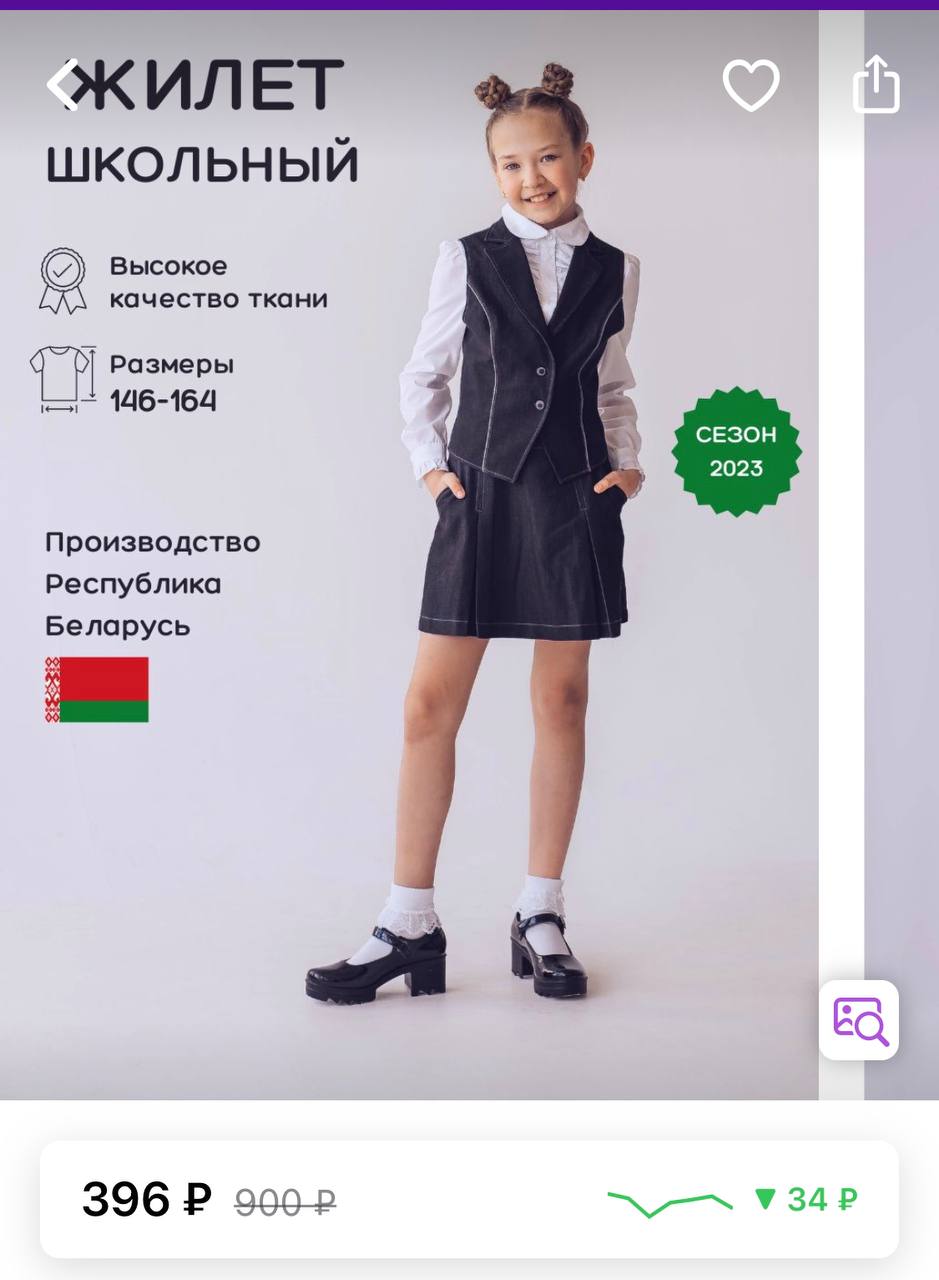
Task: Add this vest to favorites
Action: tap(751, 85)
